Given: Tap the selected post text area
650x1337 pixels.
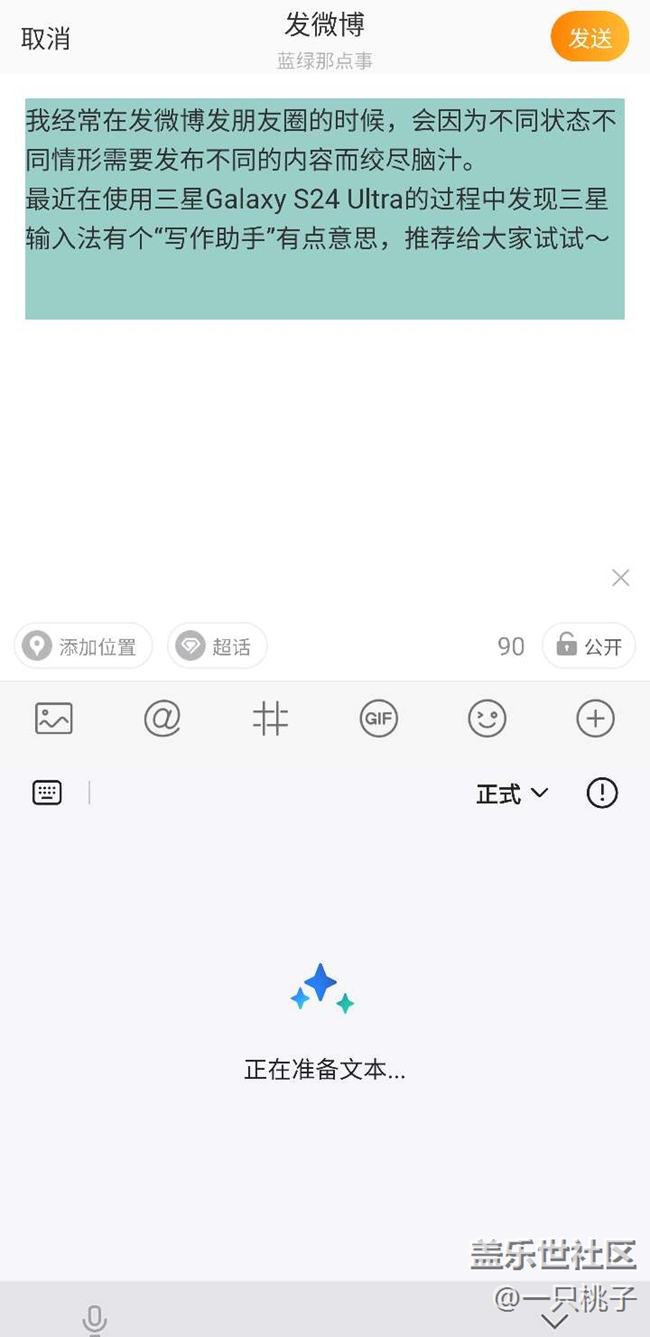Looking at the screenshot, I should pos(325,209).
